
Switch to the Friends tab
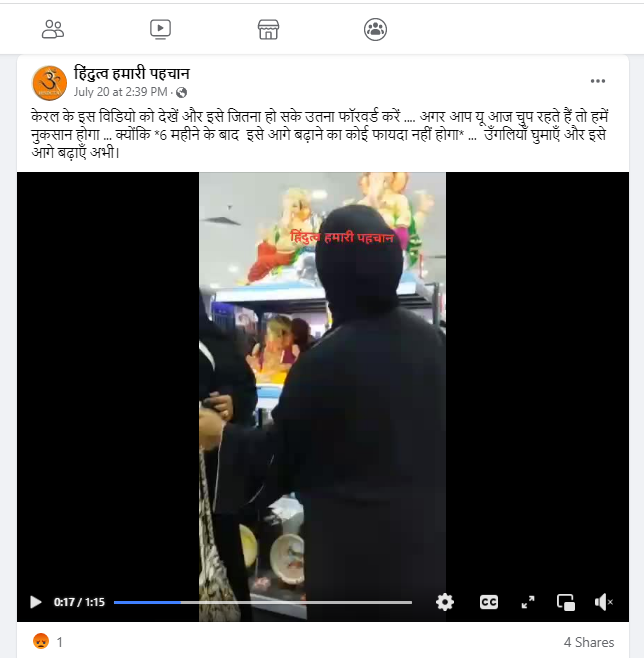tap(53, 29)
